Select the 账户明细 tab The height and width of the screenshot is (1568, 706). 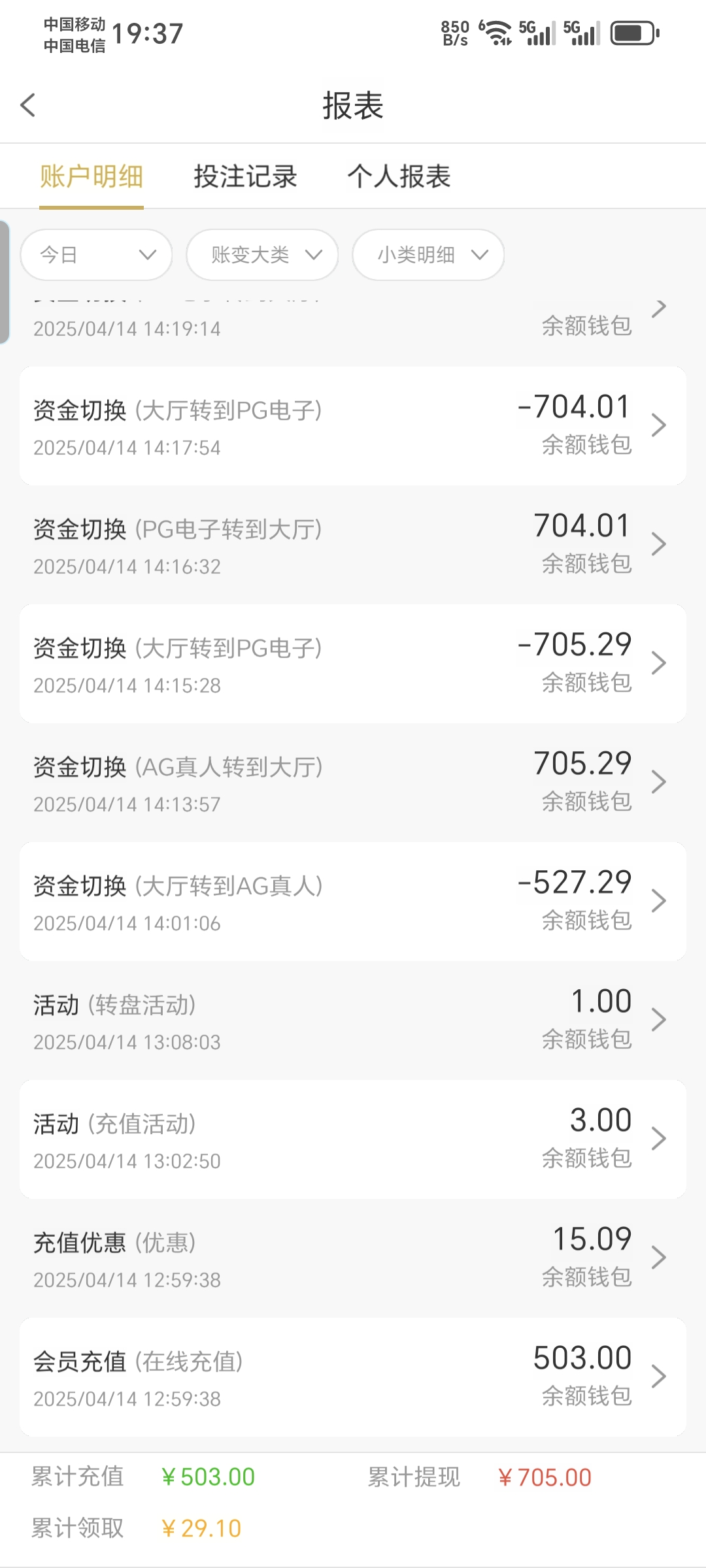[92, 176]
